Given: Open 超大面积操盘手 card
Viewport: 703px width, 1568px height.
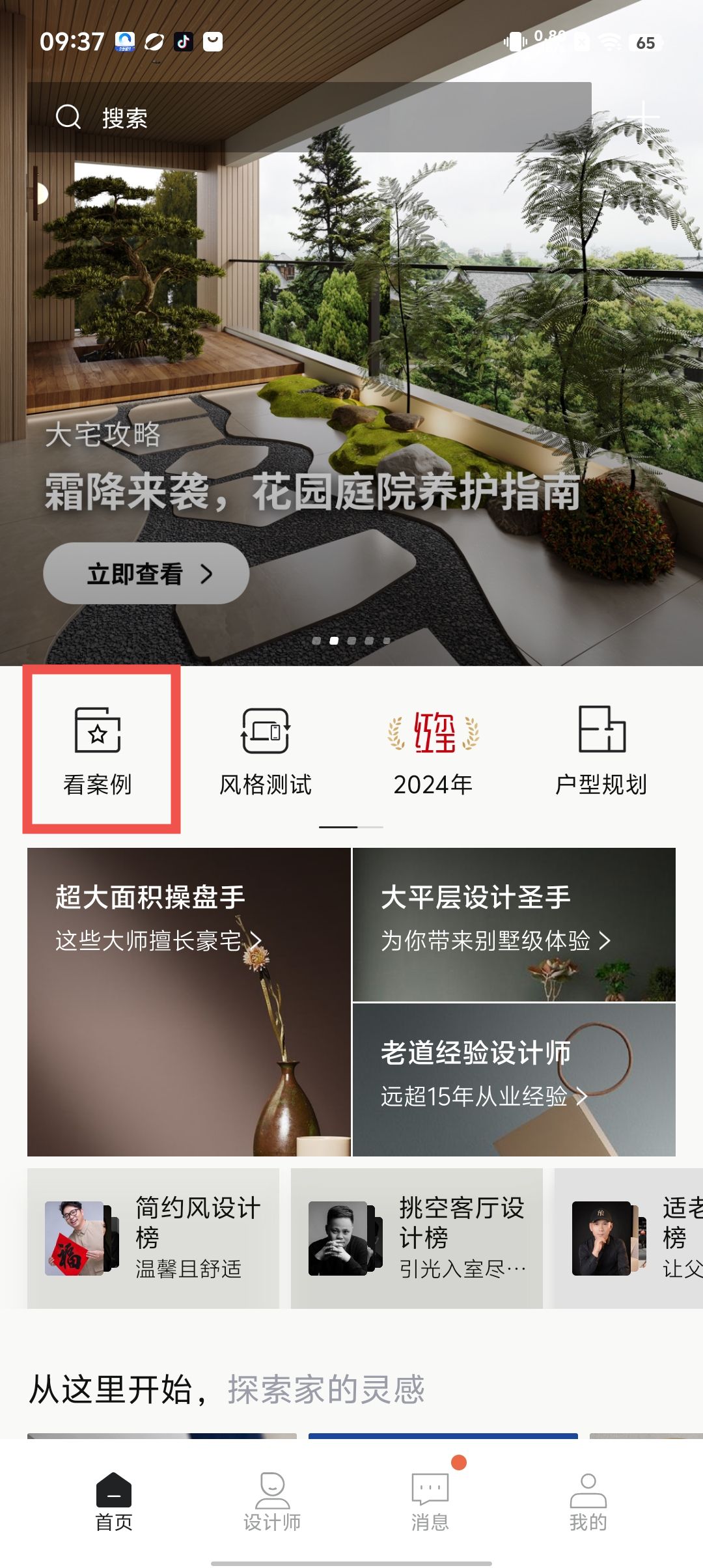Looking at the screenshot, I should (189, 1001).
